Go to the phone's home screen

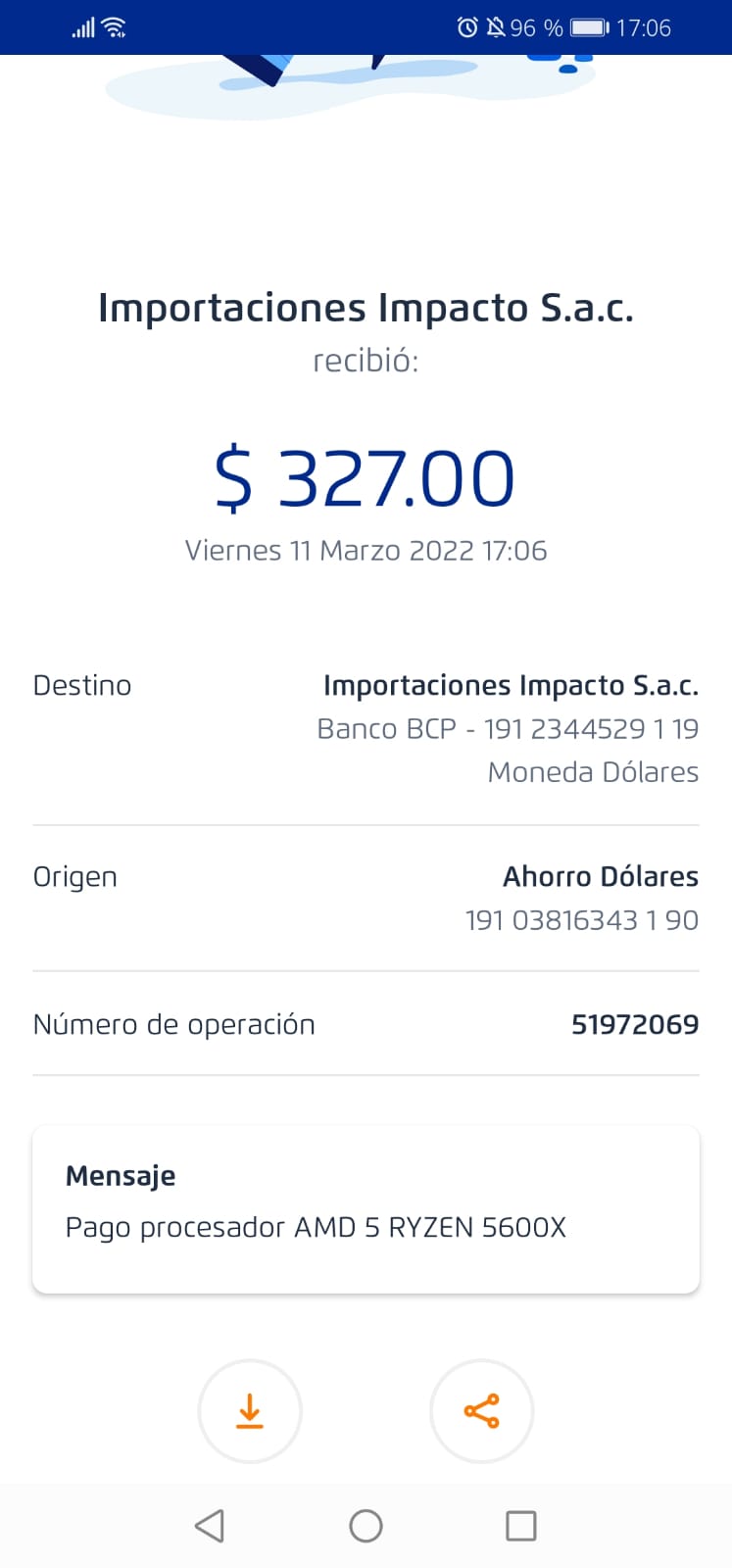tap(366, 1525)
